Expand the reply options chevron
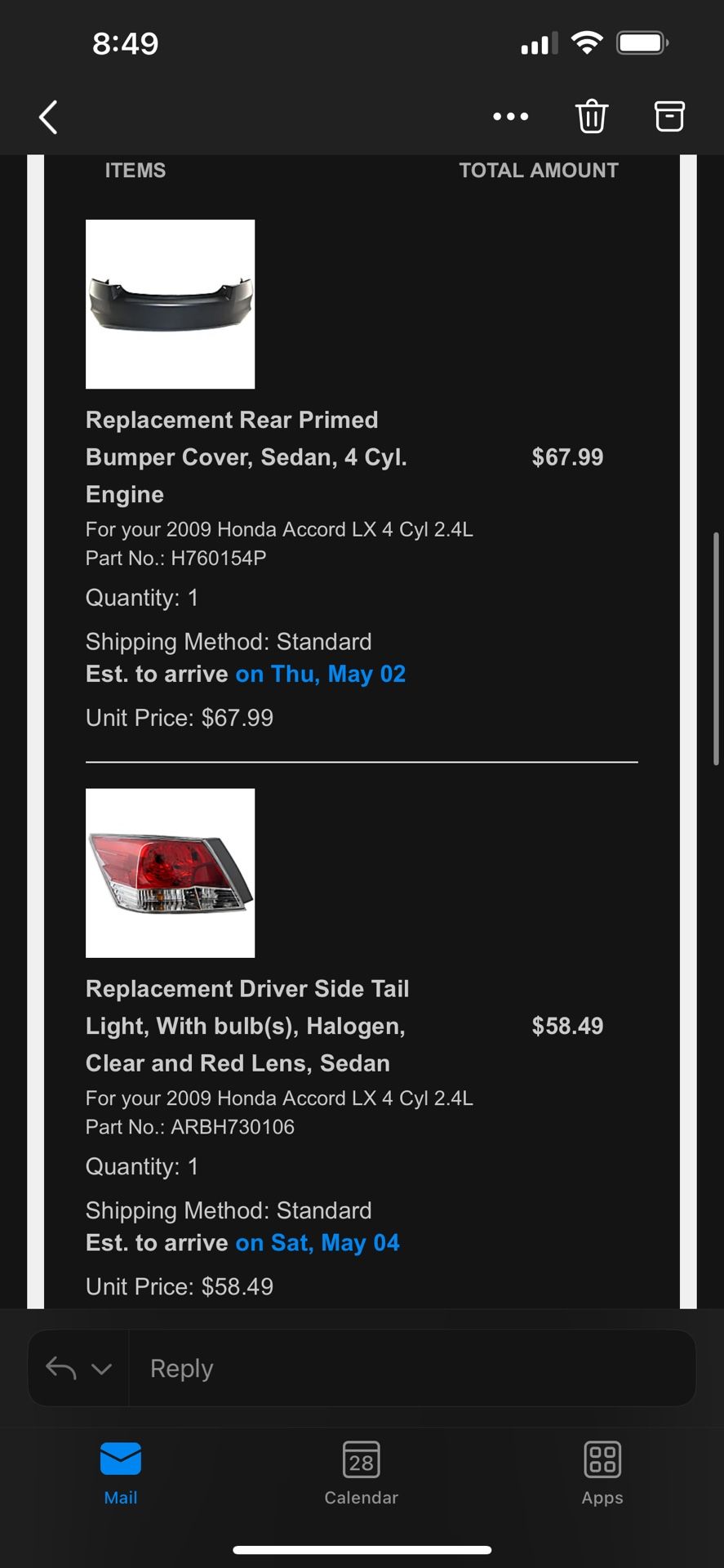 pos(101,1367)
